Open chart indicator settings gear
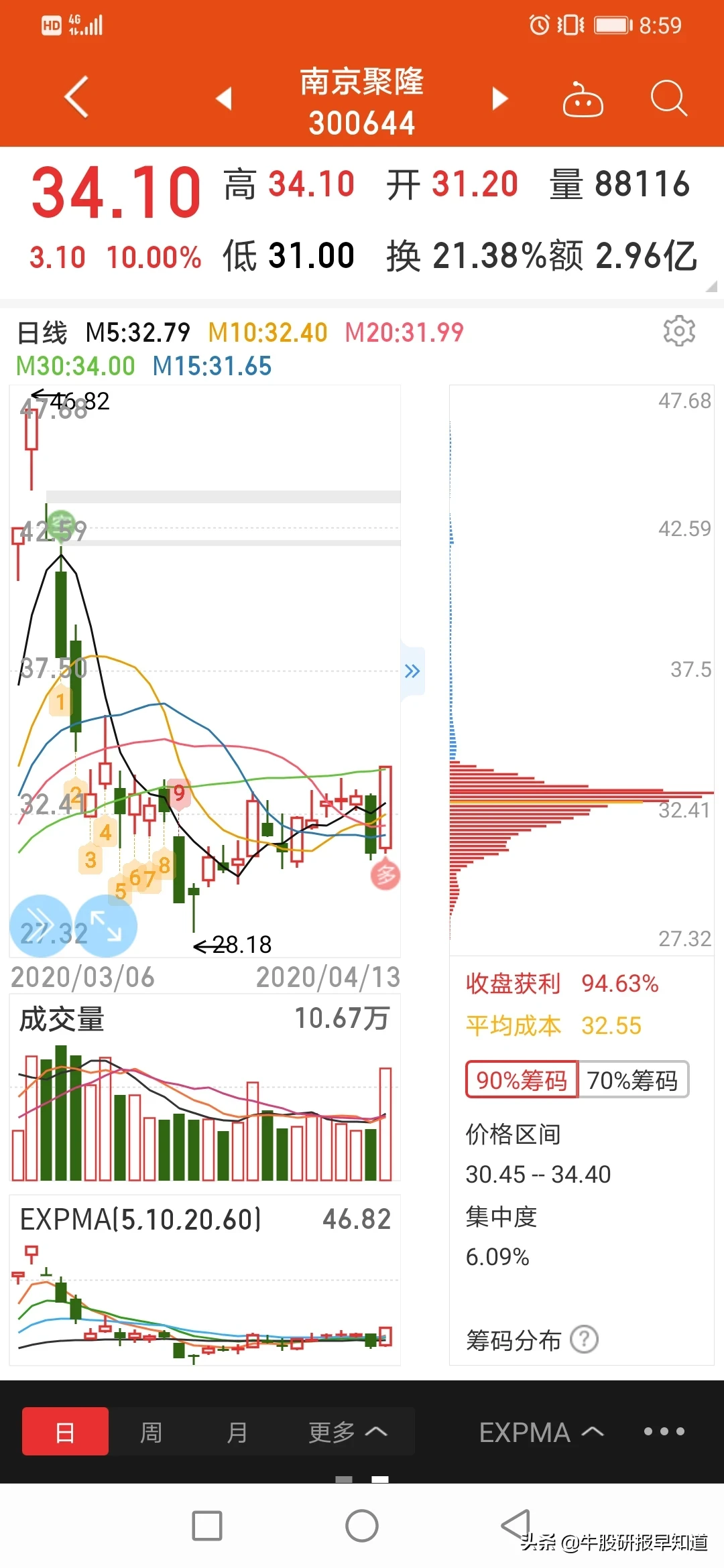This screenshot has height=1568, width=724. point(679,330)
